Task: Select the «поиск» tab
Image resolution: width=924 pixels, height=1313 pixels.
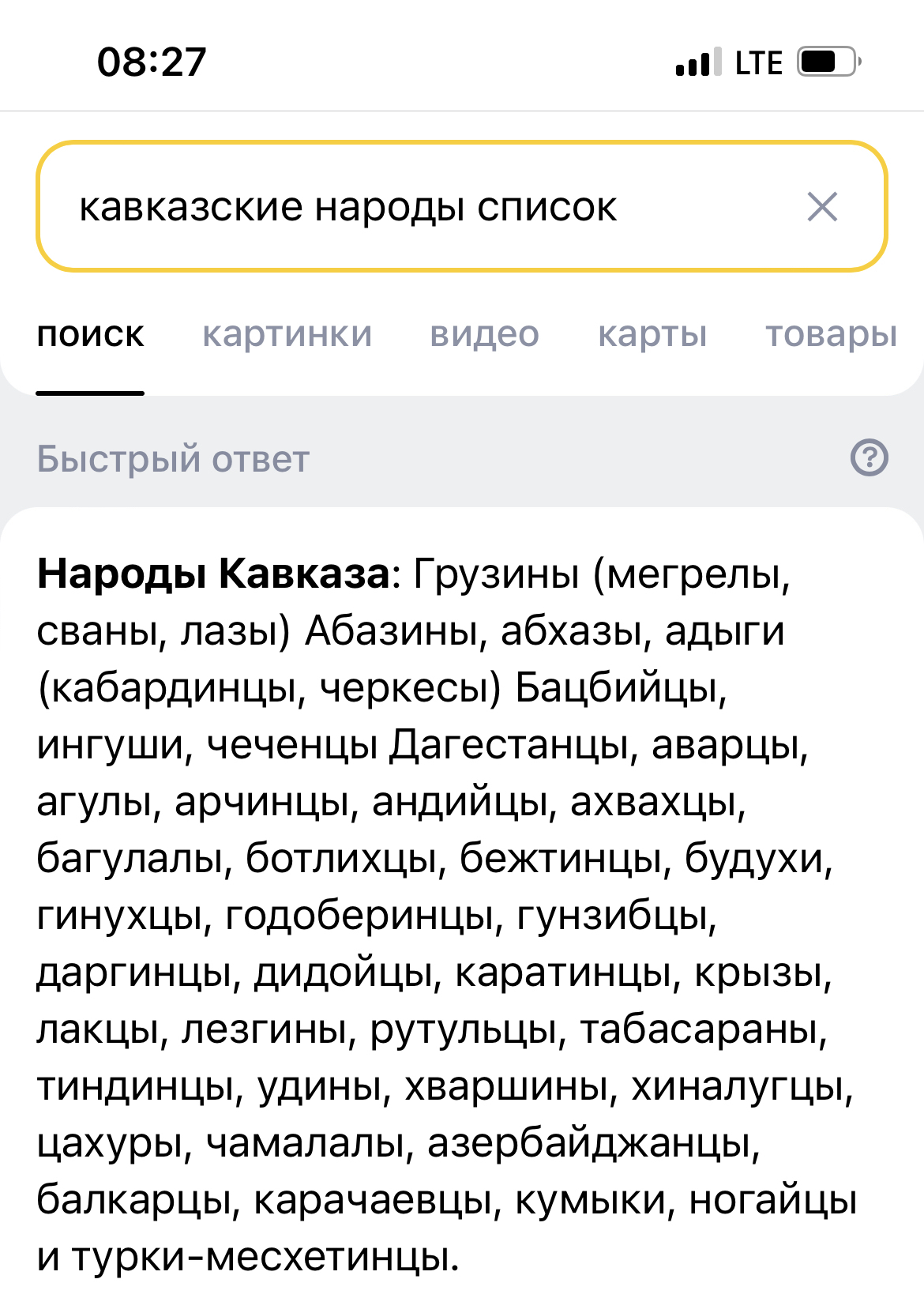Action: (x=90, y=334)
